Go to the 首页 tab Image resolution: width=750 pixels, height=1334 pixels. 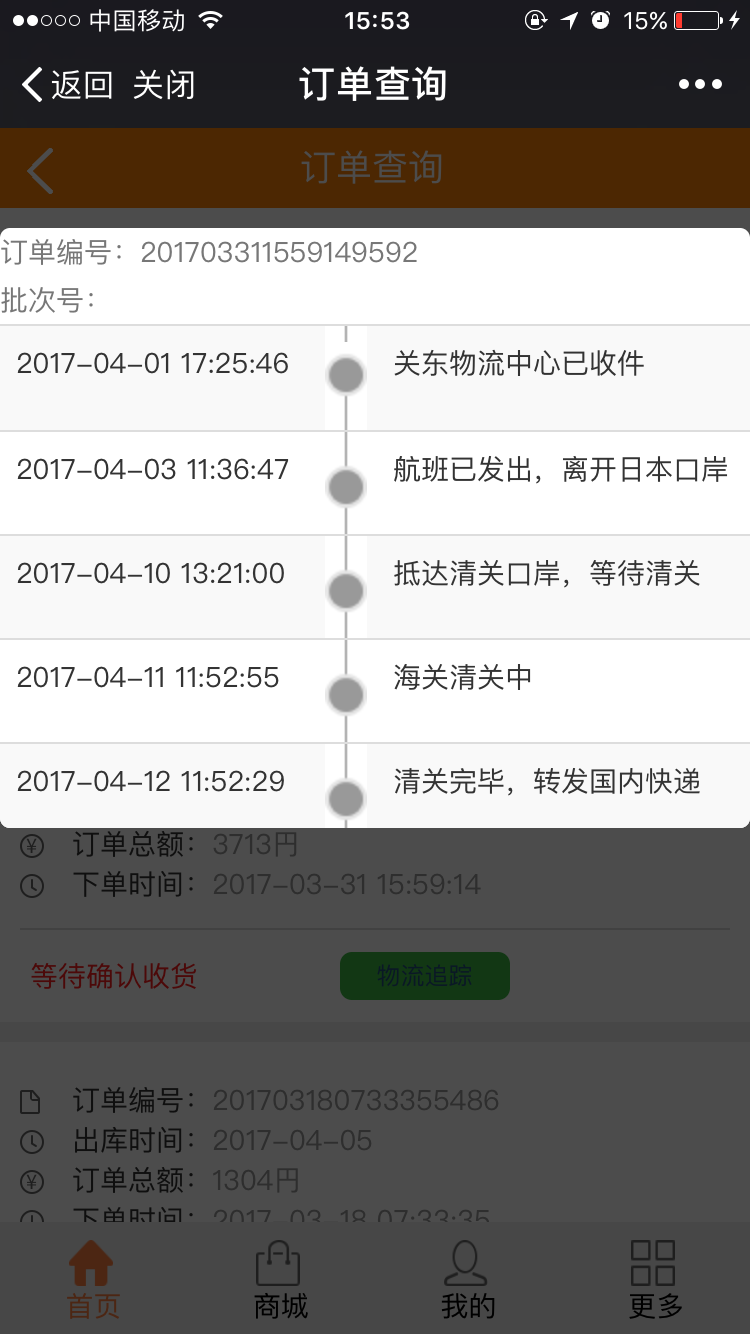pos(93,1279)
